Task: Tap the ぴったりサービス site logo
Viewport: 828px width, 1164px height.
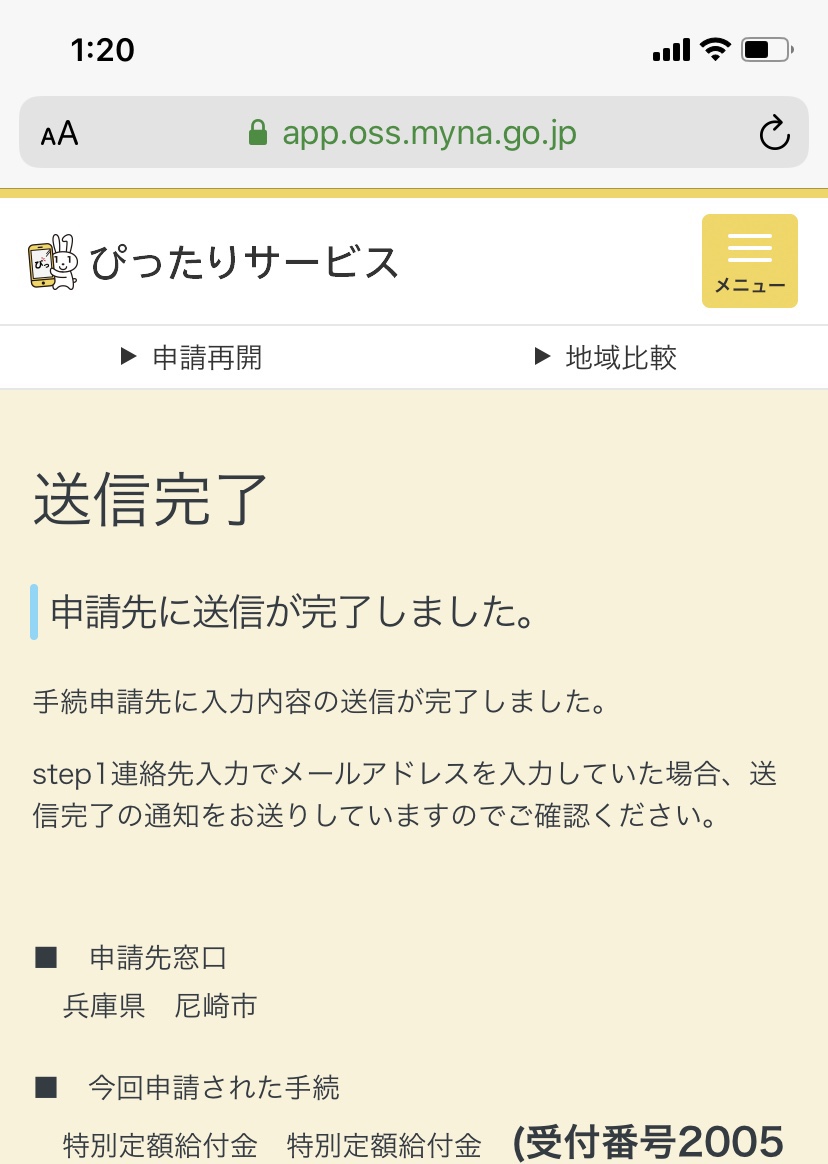Action: click(x=213, y=263)
